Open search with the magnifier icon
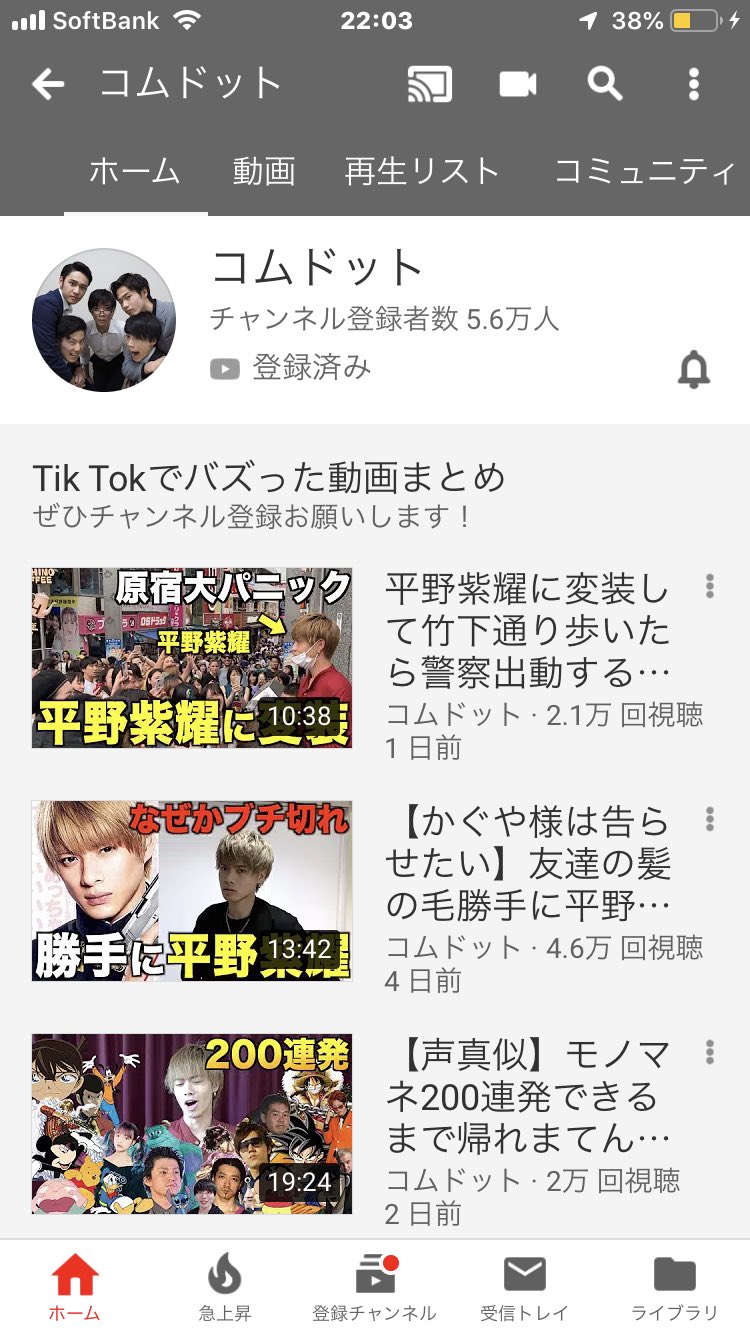 click(x=605, y=84)
